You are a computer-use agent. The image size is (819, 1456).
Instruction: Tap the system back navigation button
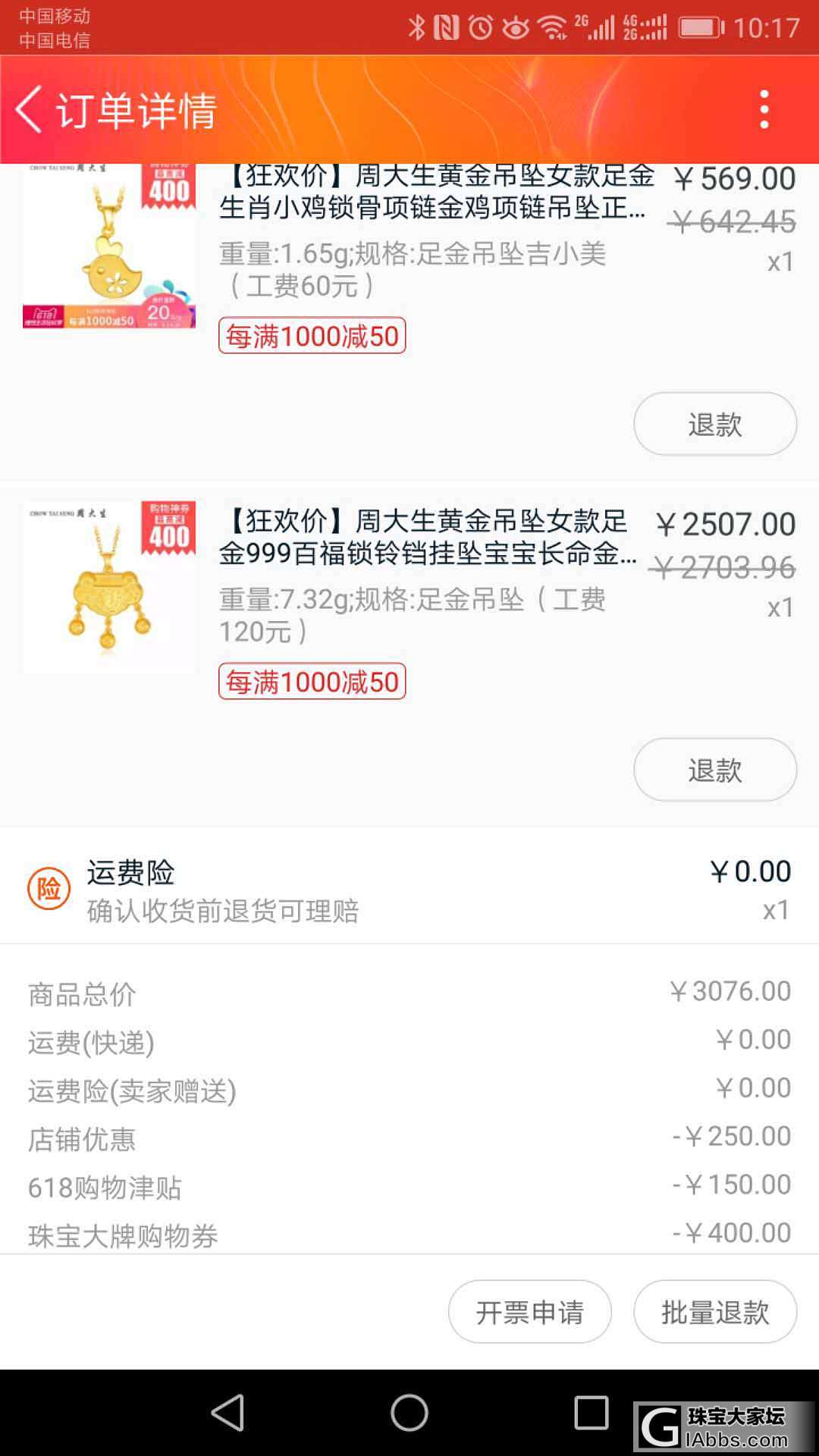pyautogui.click(x=227, y=1413)
